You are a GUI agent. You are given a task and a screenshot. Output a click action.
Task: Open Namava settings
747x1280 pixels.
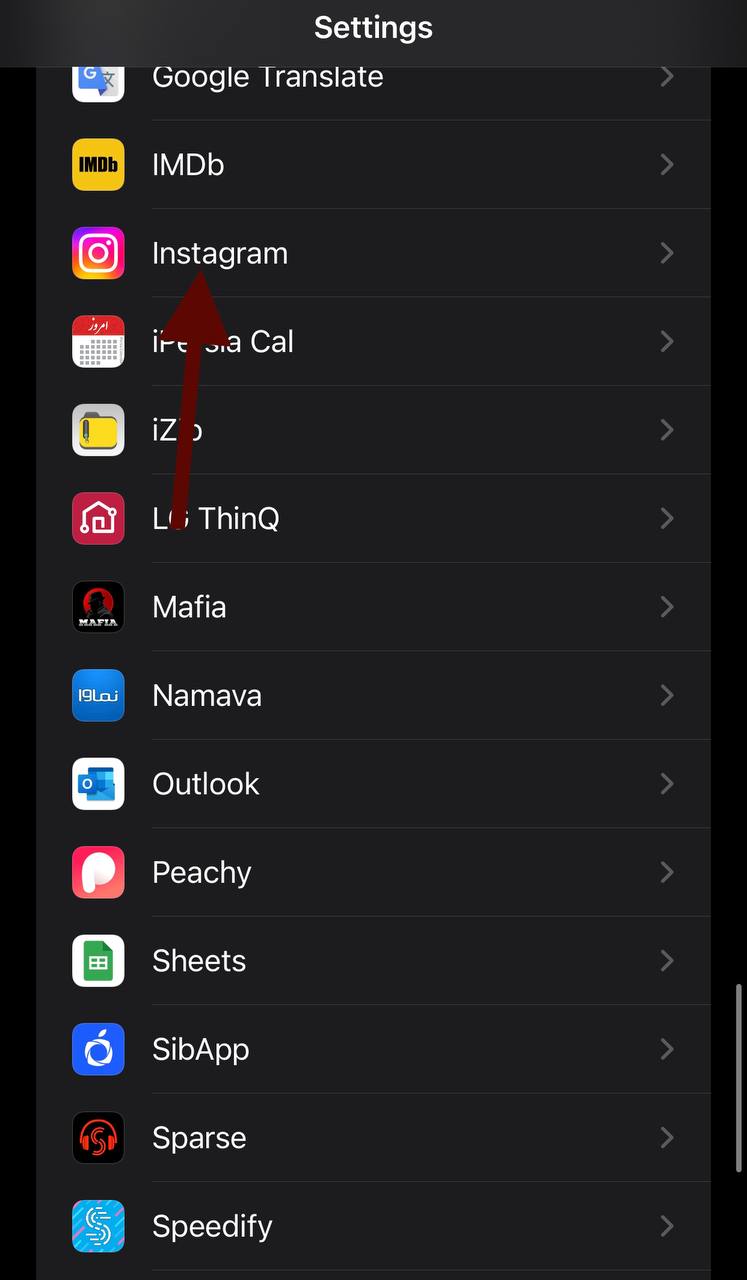(374, 695)
